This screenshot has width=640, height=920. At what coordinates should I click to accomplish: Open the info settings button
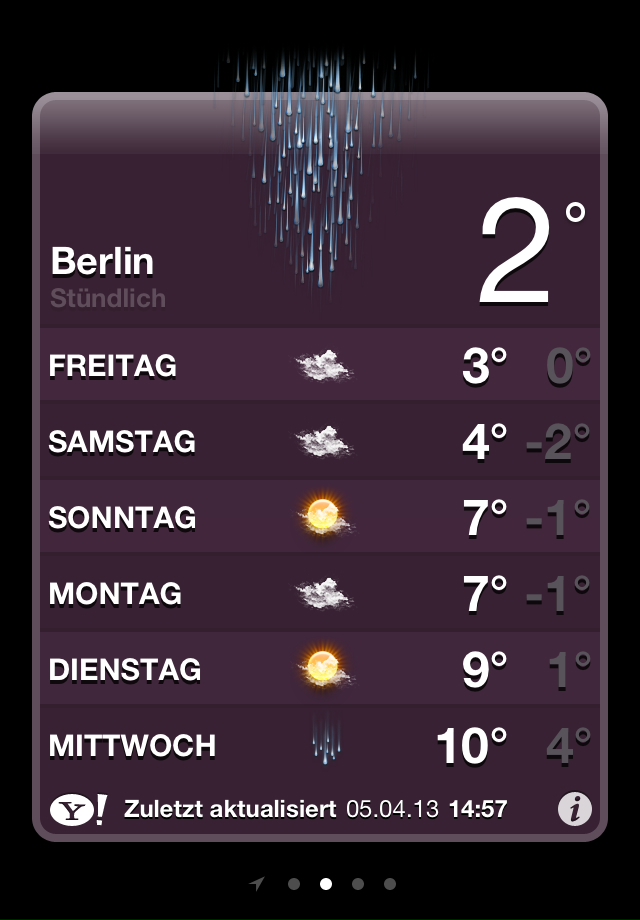click(x=574, y=808)
